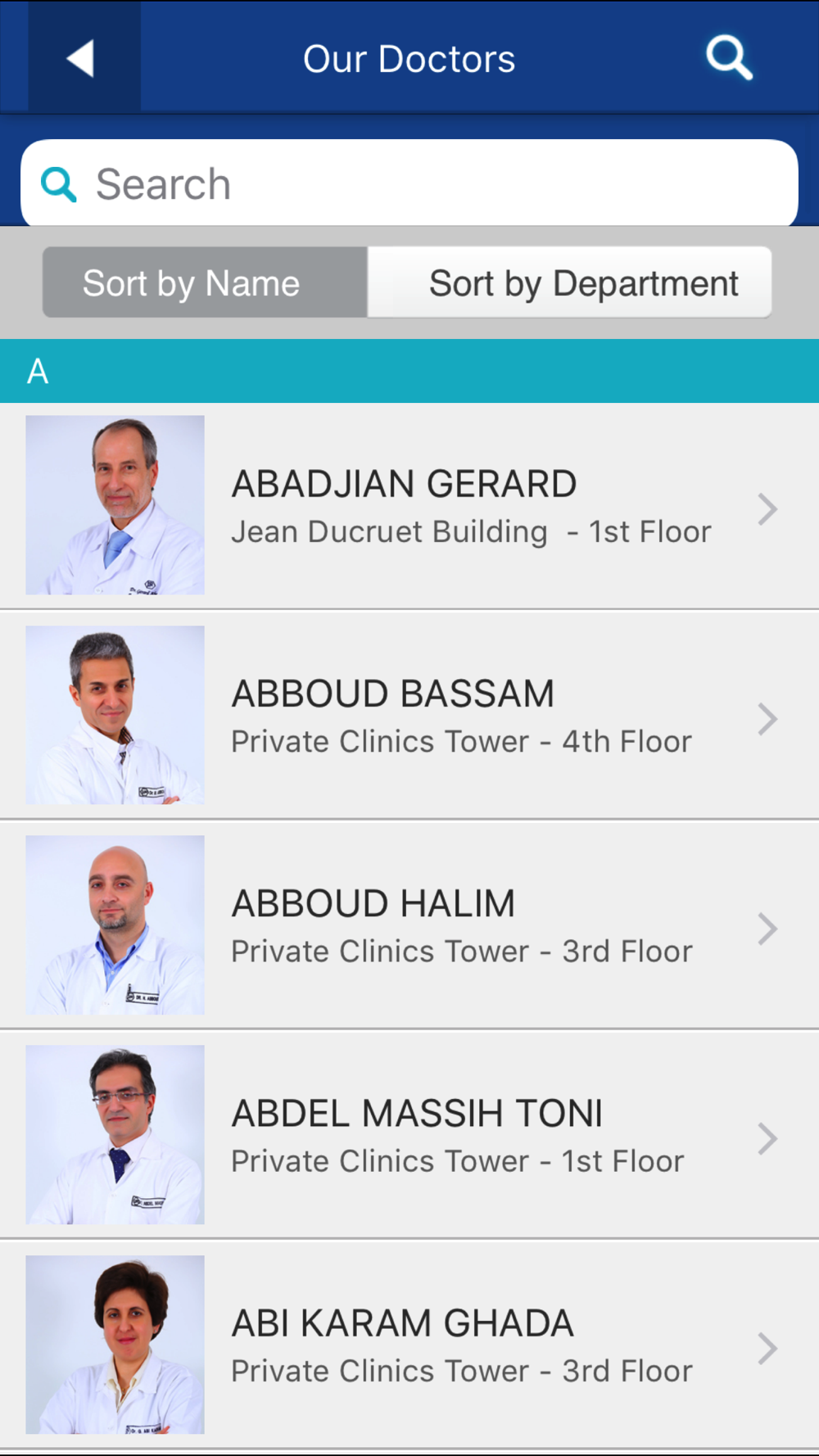
Task: Open the search magnifier in the header
Action: [728, 58]
